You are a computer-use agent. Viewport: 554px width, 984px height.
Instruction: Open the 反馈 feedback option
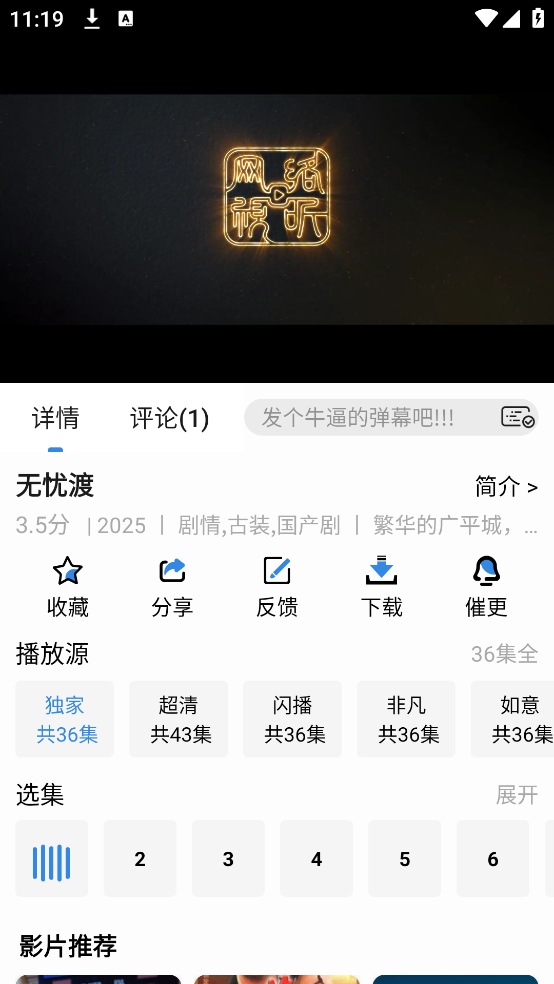pos(277,587)
